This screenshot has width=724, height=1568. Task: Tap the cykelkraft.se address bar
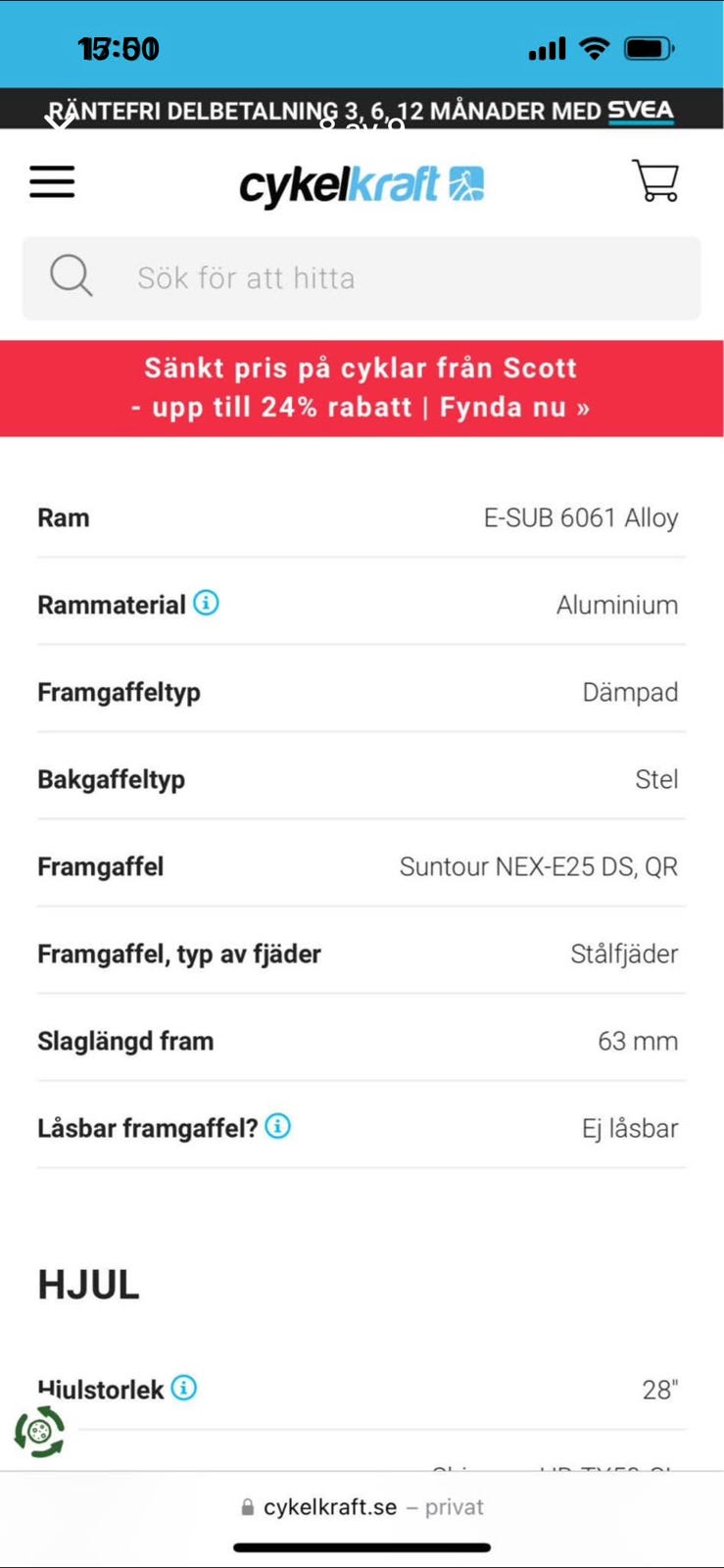[x=362, y=1507]
